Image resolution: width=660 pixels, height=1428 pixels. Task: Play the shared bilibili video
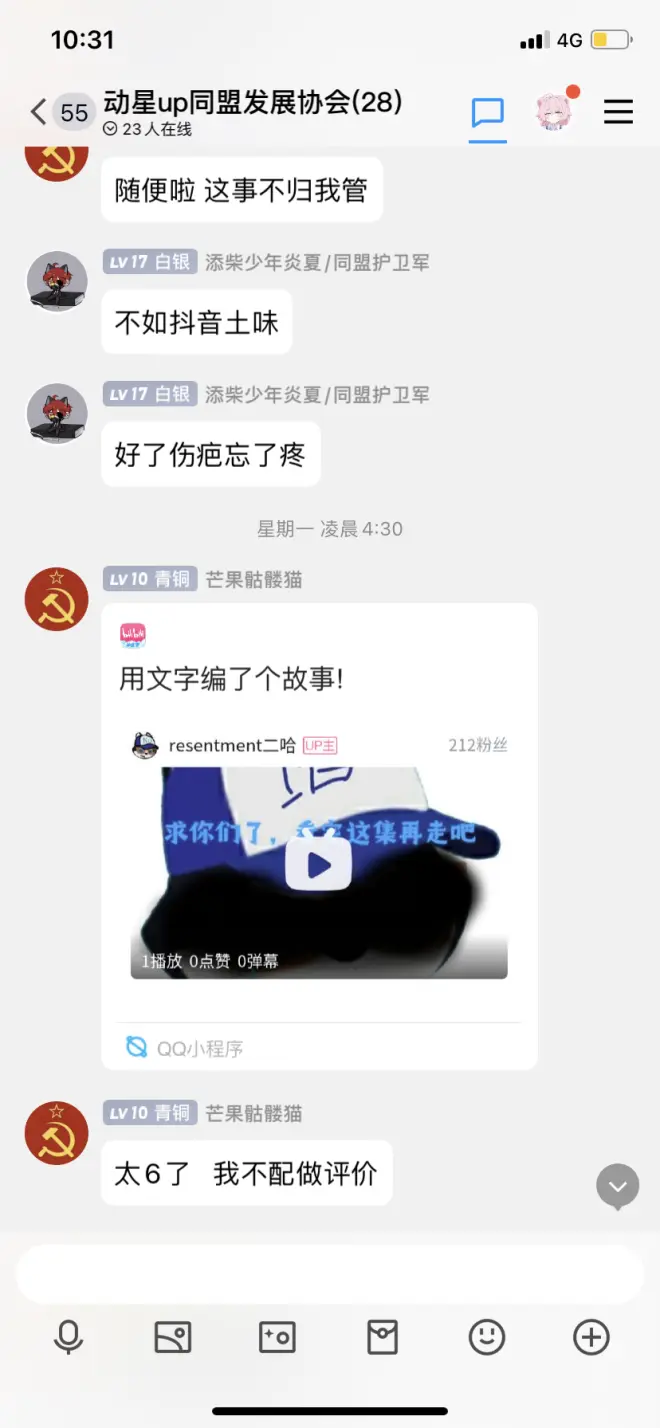(x=319, y=864)
